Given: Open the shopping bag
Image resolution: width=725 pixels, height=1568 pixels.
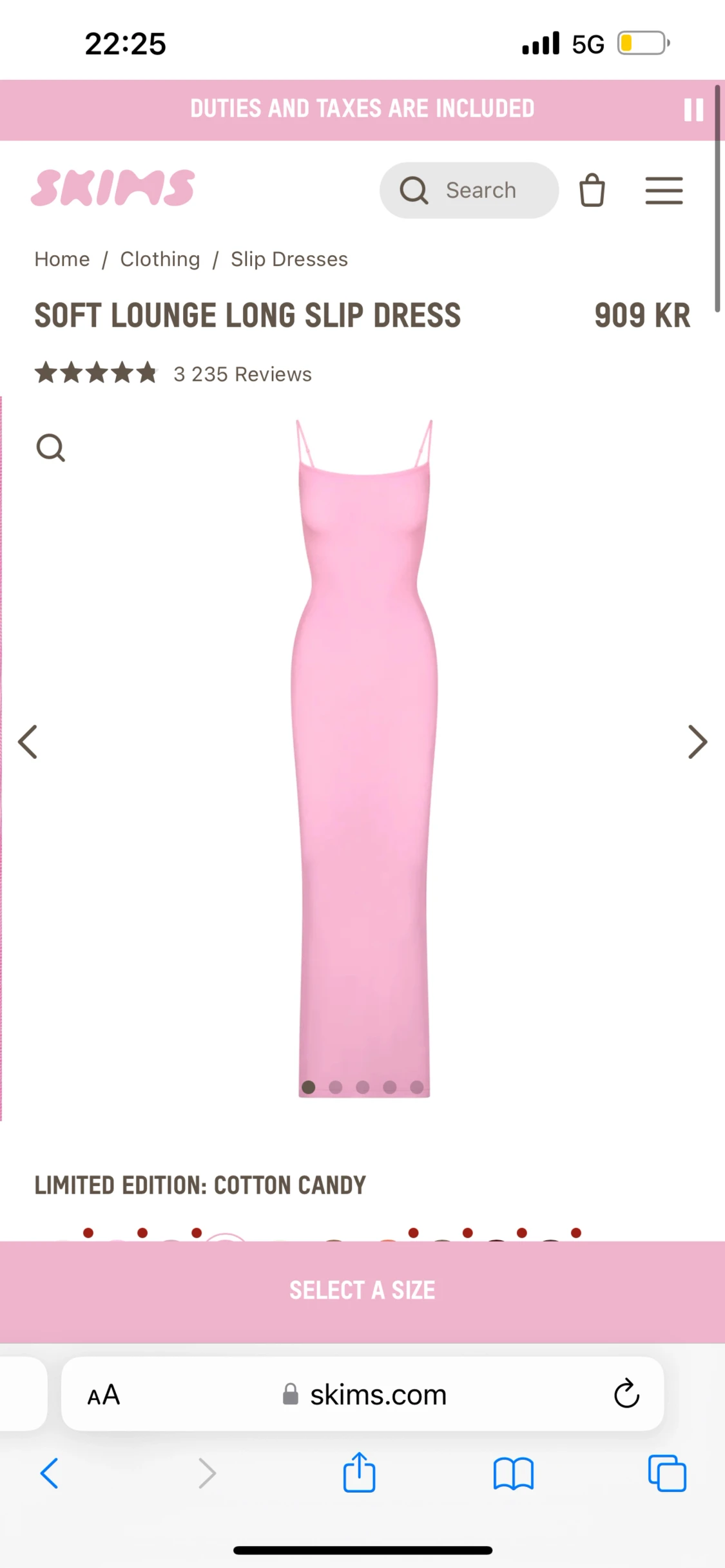Looking at the screenshot, I should point(592,191).
